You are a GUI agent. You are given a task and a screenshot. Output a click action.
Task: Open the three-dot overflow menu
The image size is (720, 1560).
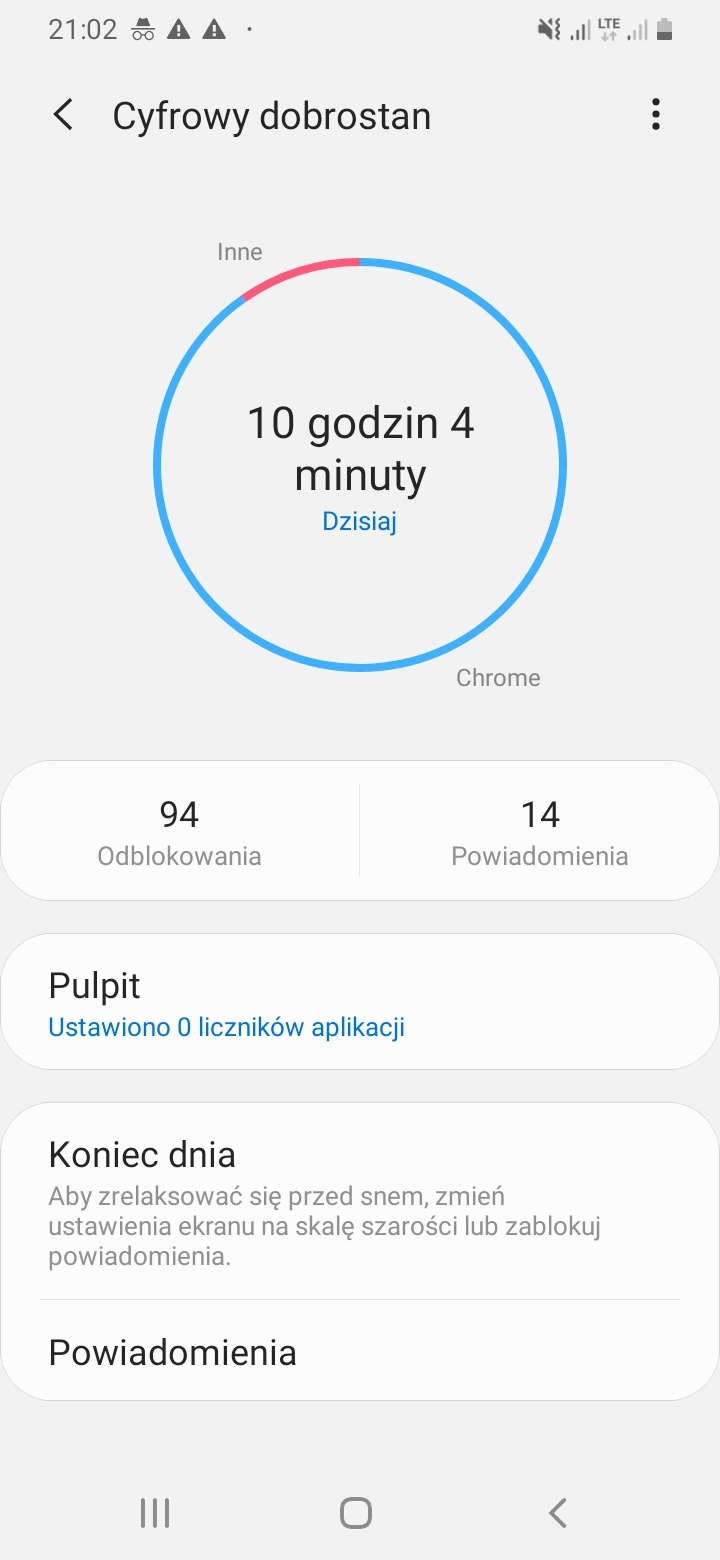656,115
